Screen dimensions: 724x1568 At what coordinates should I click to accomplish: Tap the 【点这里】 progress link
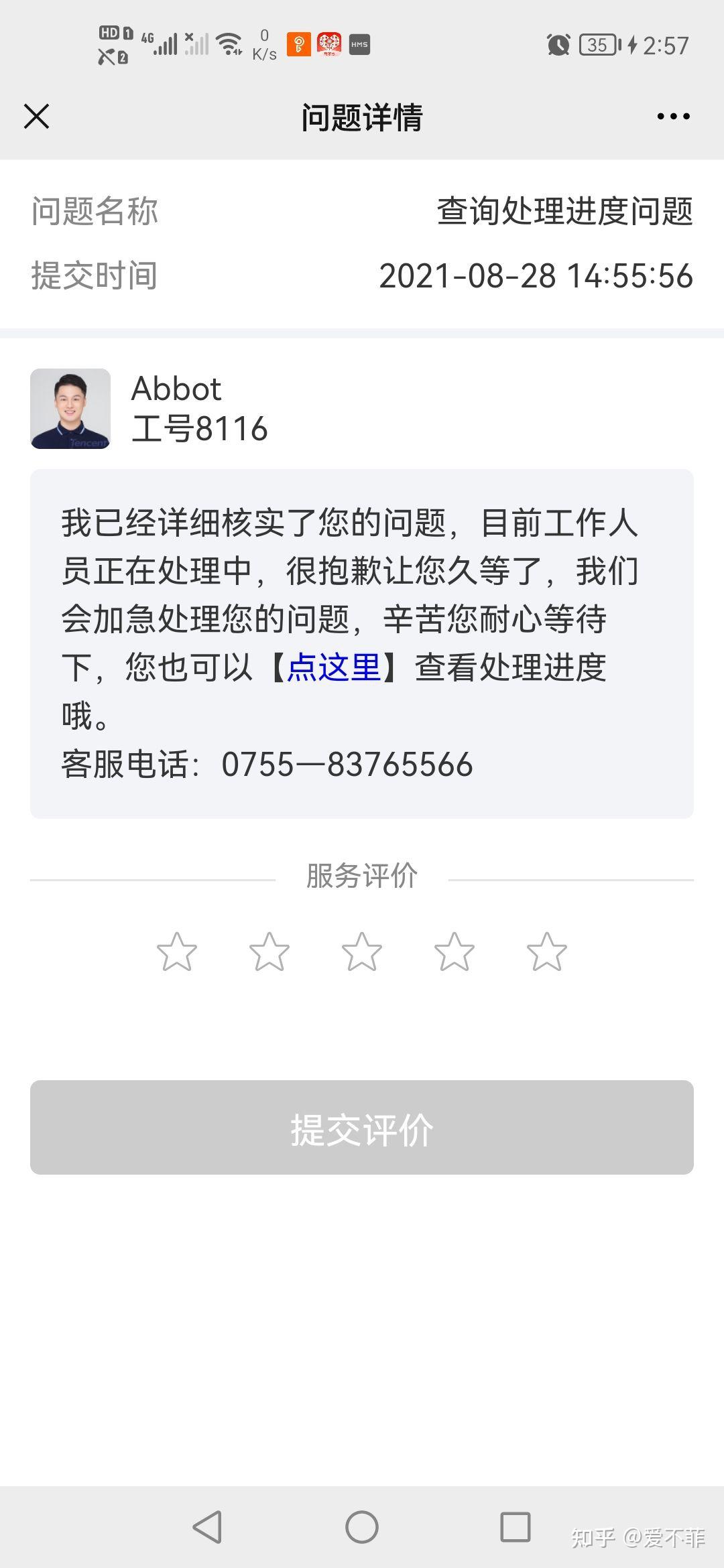[x=334, y=667]
